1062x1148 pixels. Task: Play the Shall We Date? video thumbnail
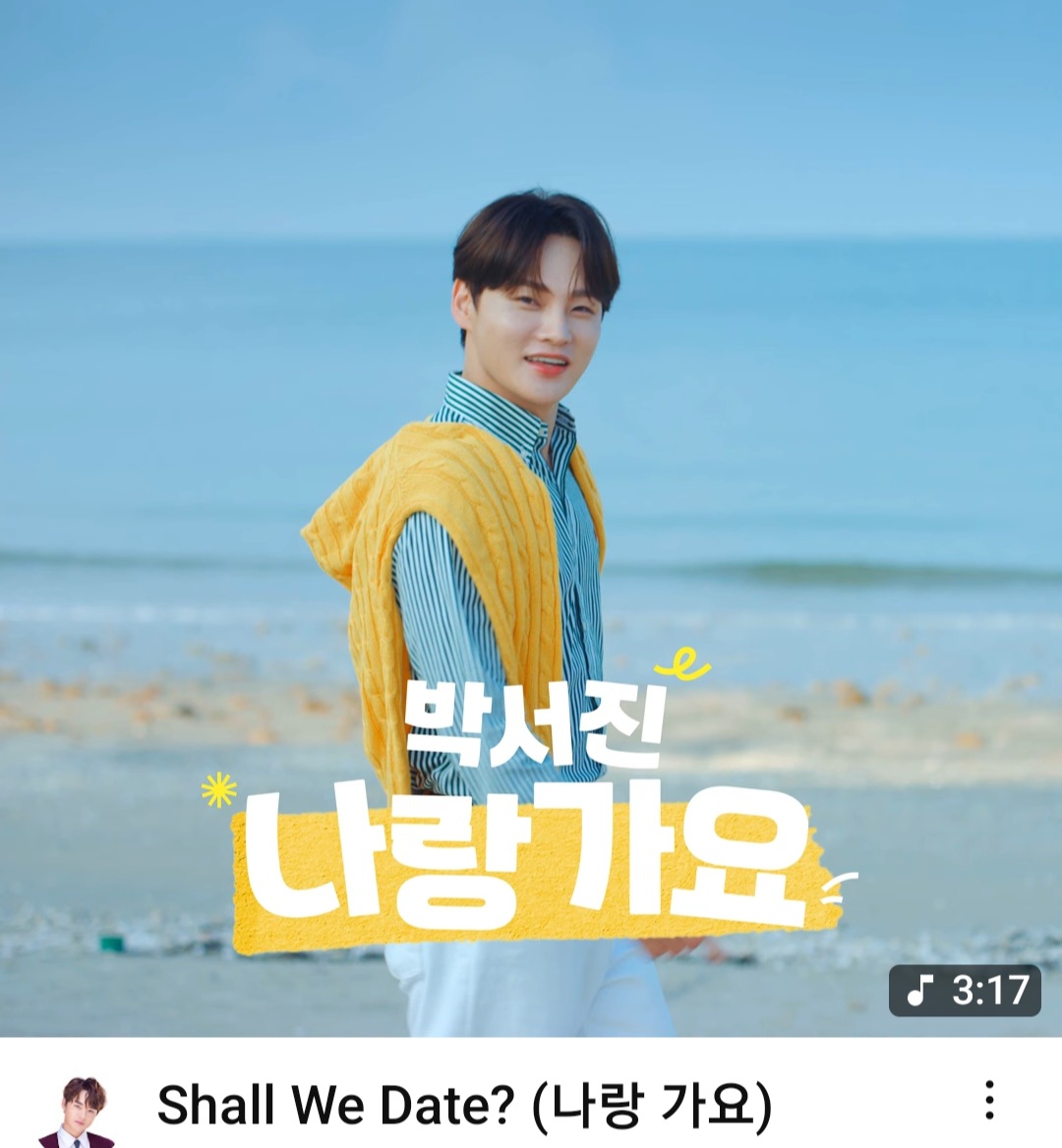click(531, 518)
